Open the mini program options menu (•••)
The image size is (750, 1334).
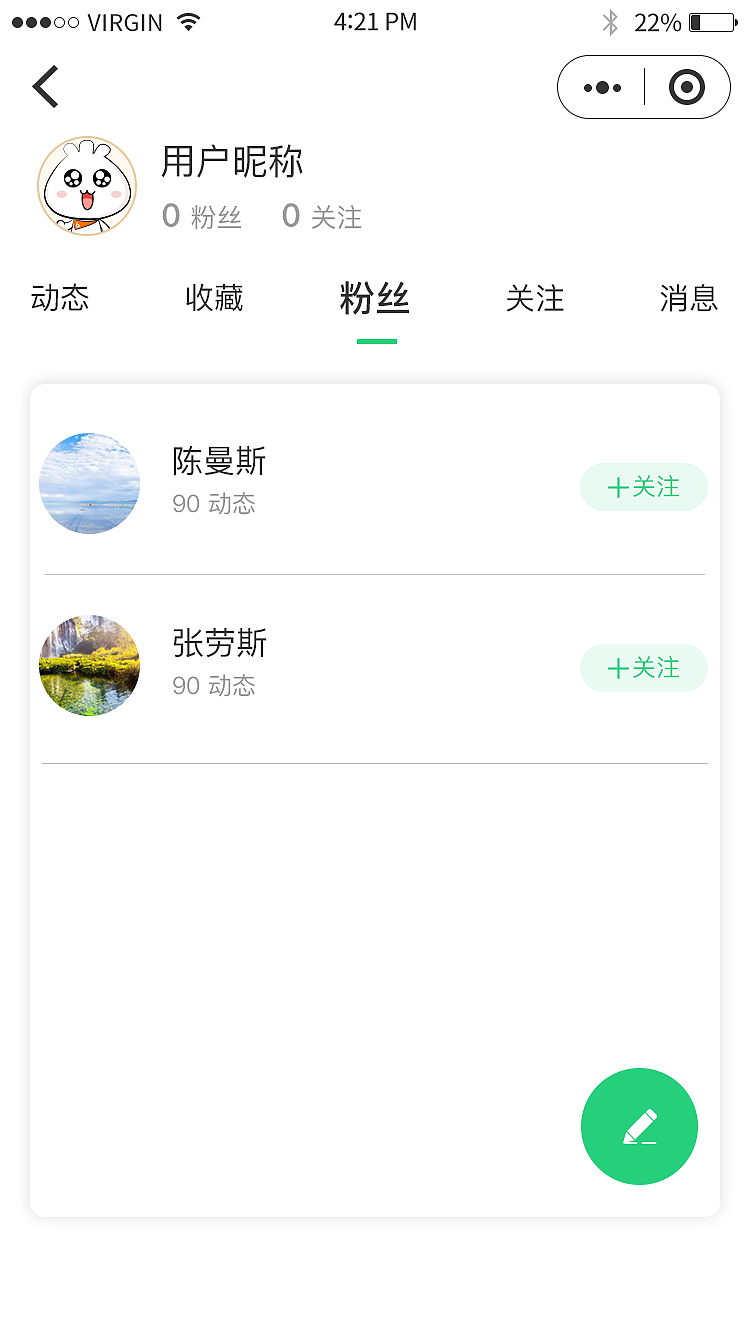602,87
